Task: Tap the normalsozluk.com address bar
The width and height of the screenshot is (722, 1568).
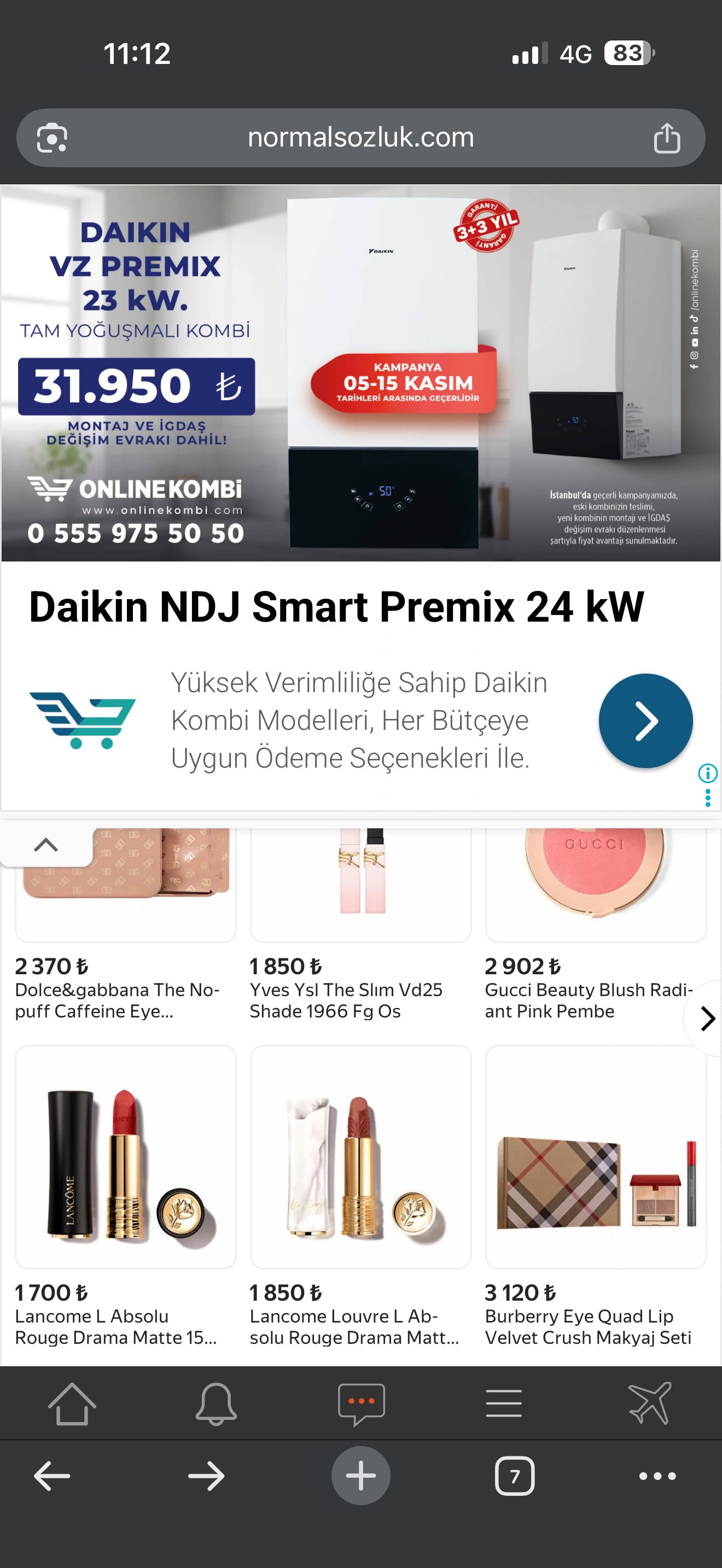Action: coord(360,138)
